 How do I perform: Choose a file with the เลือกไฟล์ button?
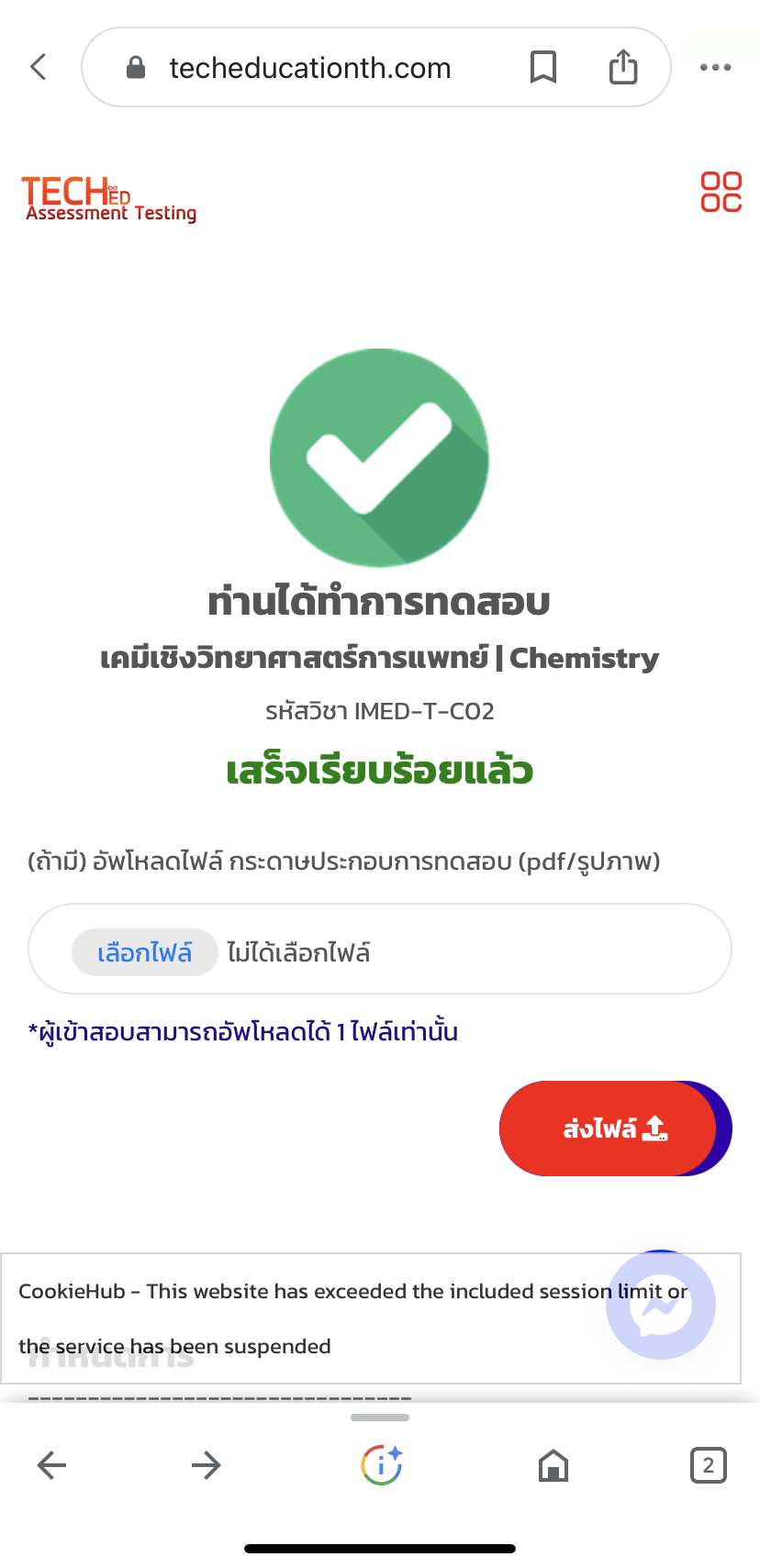click(x=145, y=952)
